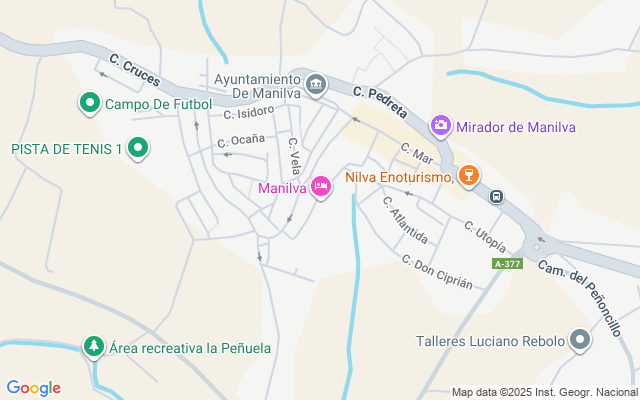Select the PISTA DE TENIS 1 pin
Viewport: 640px width, 400px height.
tap(138, 149)
